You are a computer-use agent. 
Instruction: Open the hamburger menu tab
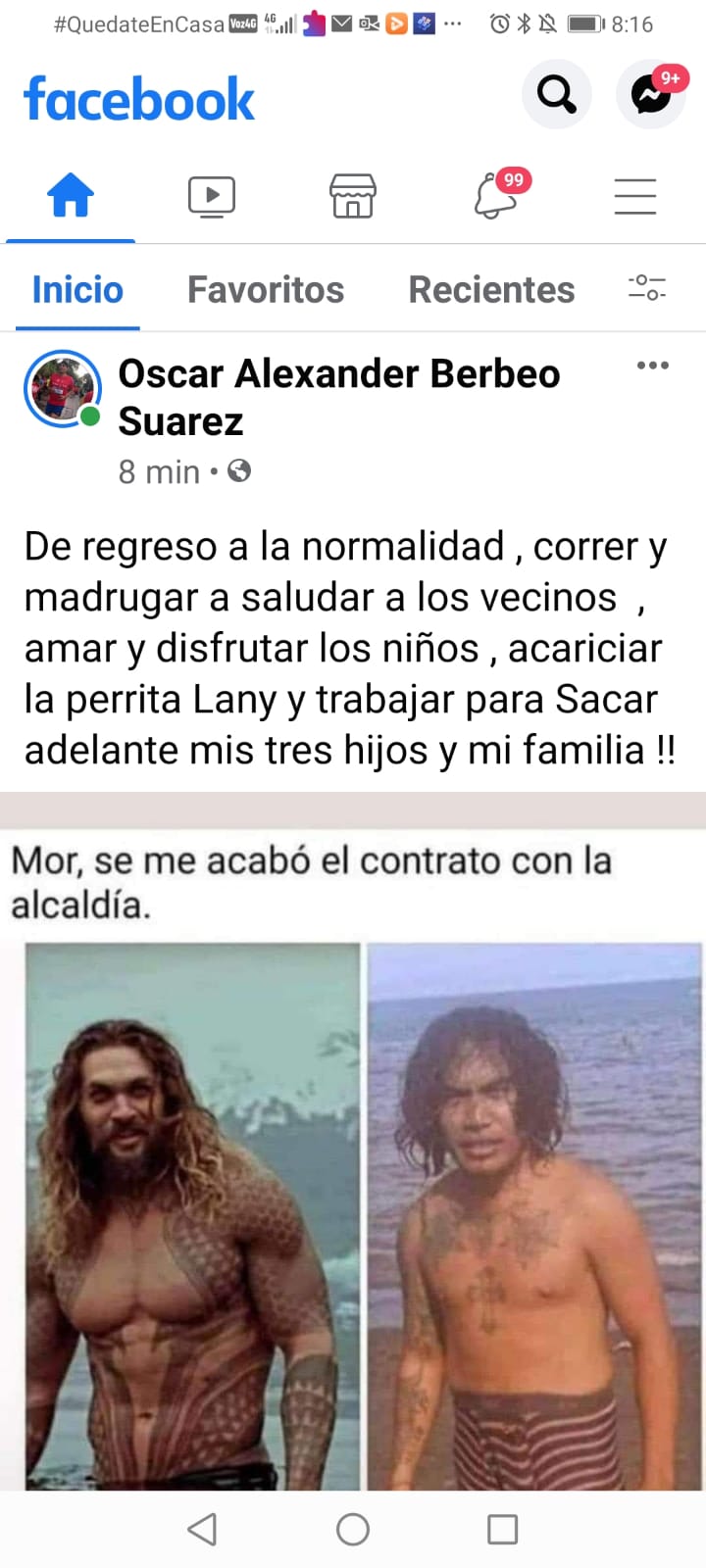635,196
